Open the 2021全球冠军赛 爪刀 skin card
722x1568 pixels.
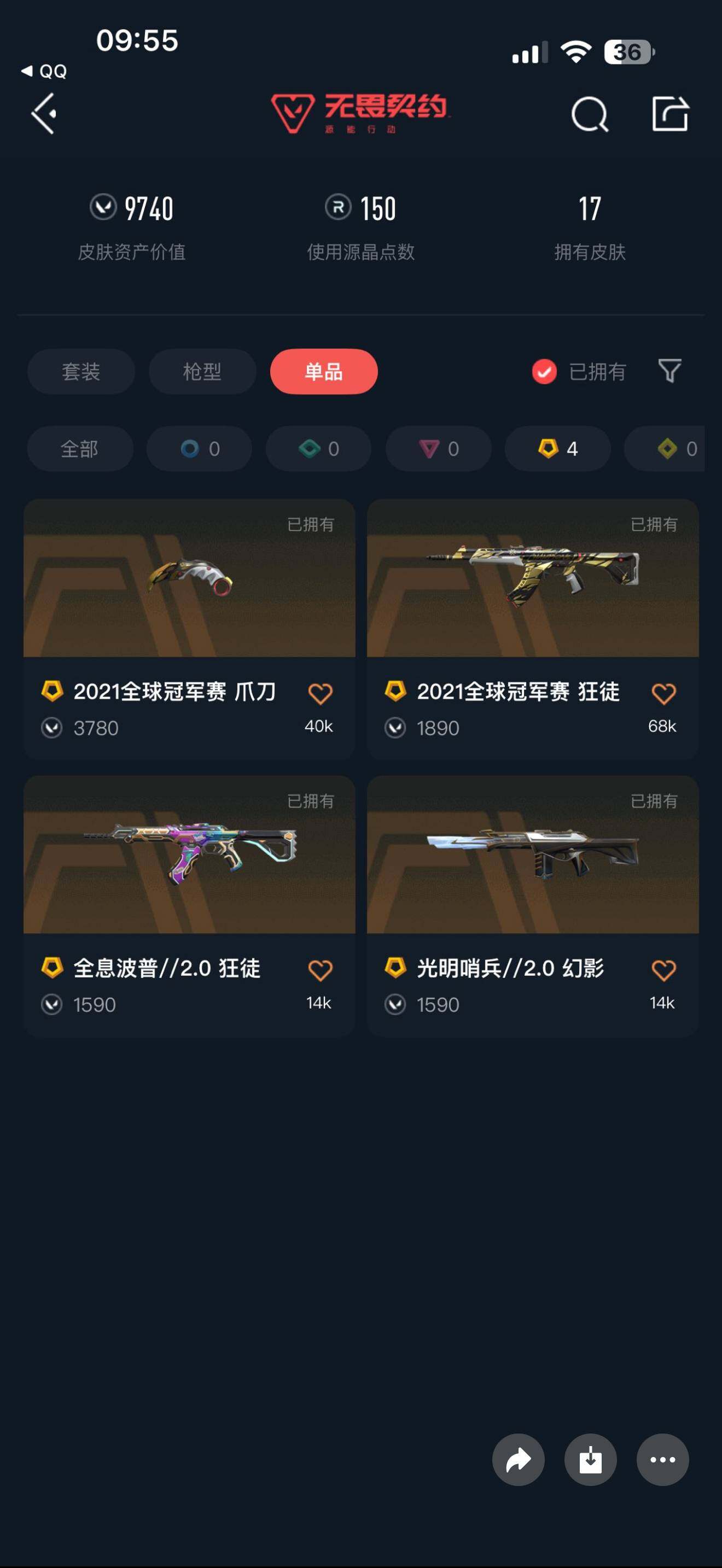point(189,629)
